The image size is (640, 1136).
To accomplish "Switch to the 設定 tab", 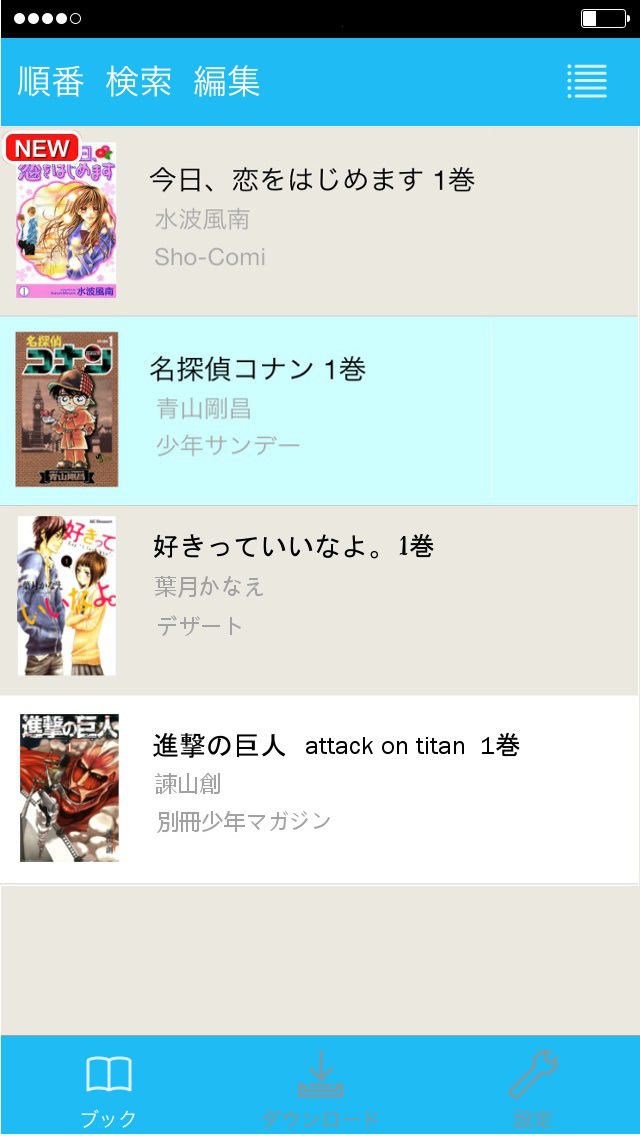I will click(533, 1088).
